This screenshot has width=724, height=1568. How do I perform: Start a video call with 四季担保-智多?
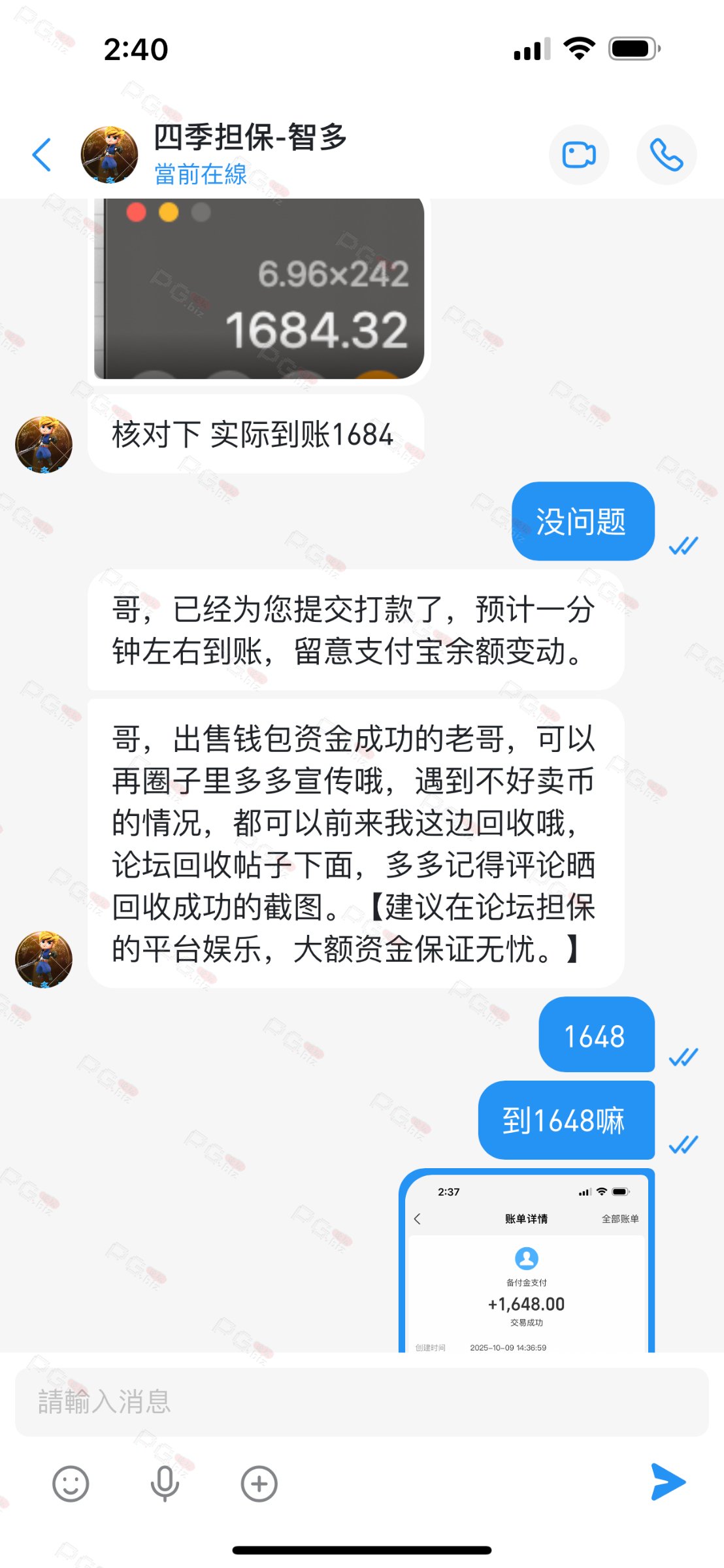579,155
